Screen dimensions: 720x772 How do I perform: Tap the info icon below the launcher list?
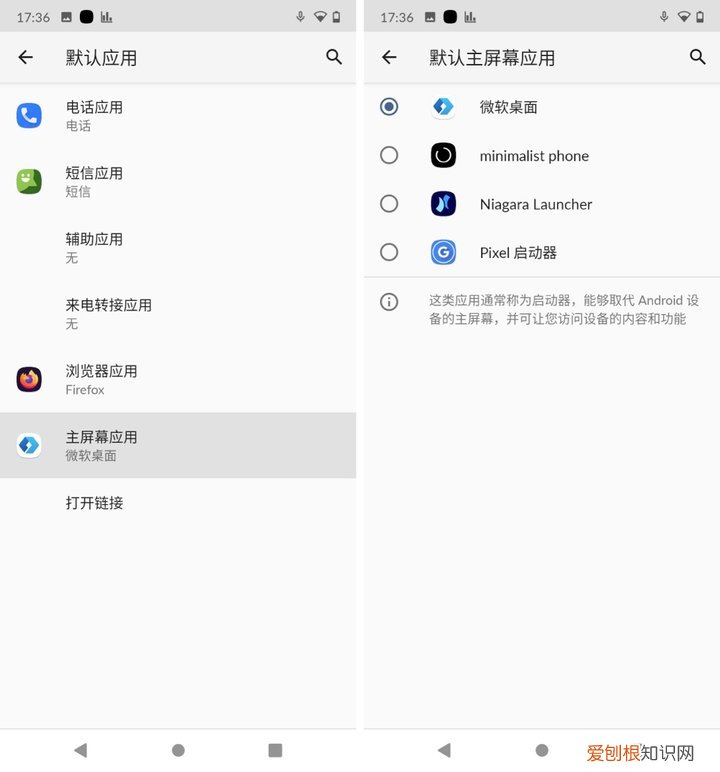pyautogui.click(x=389, y=301)
